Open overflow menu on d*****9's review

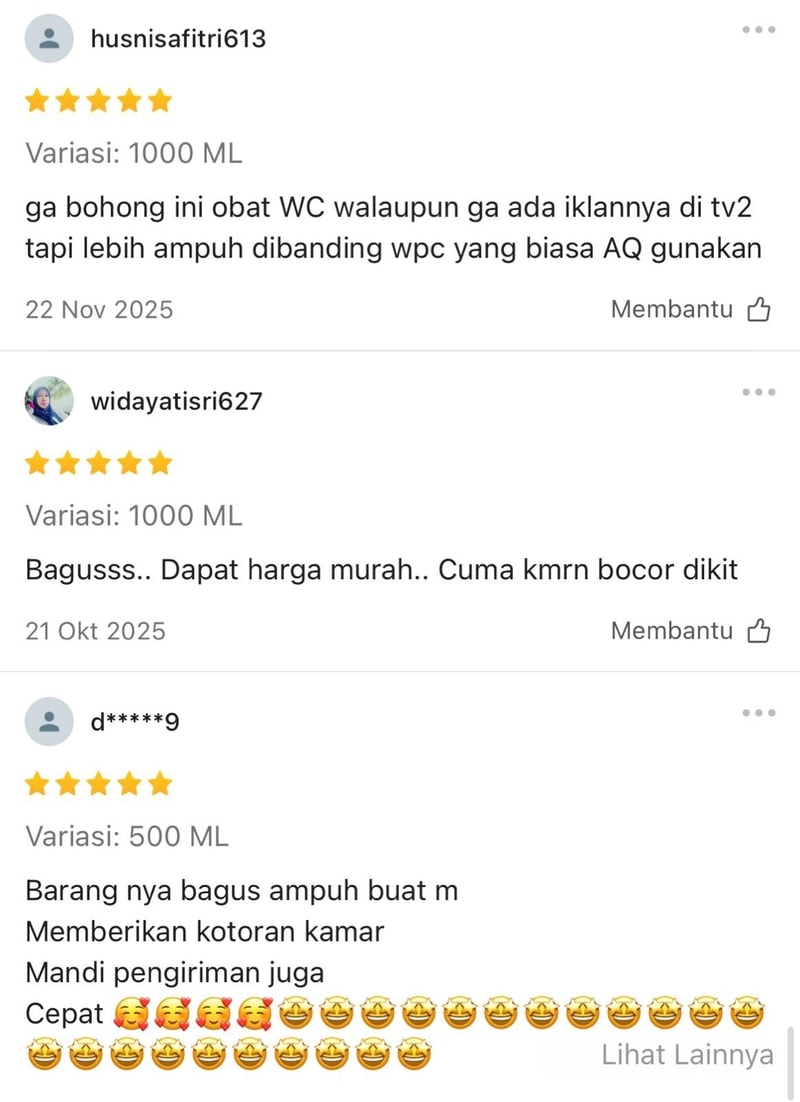[x=759, y=713]
